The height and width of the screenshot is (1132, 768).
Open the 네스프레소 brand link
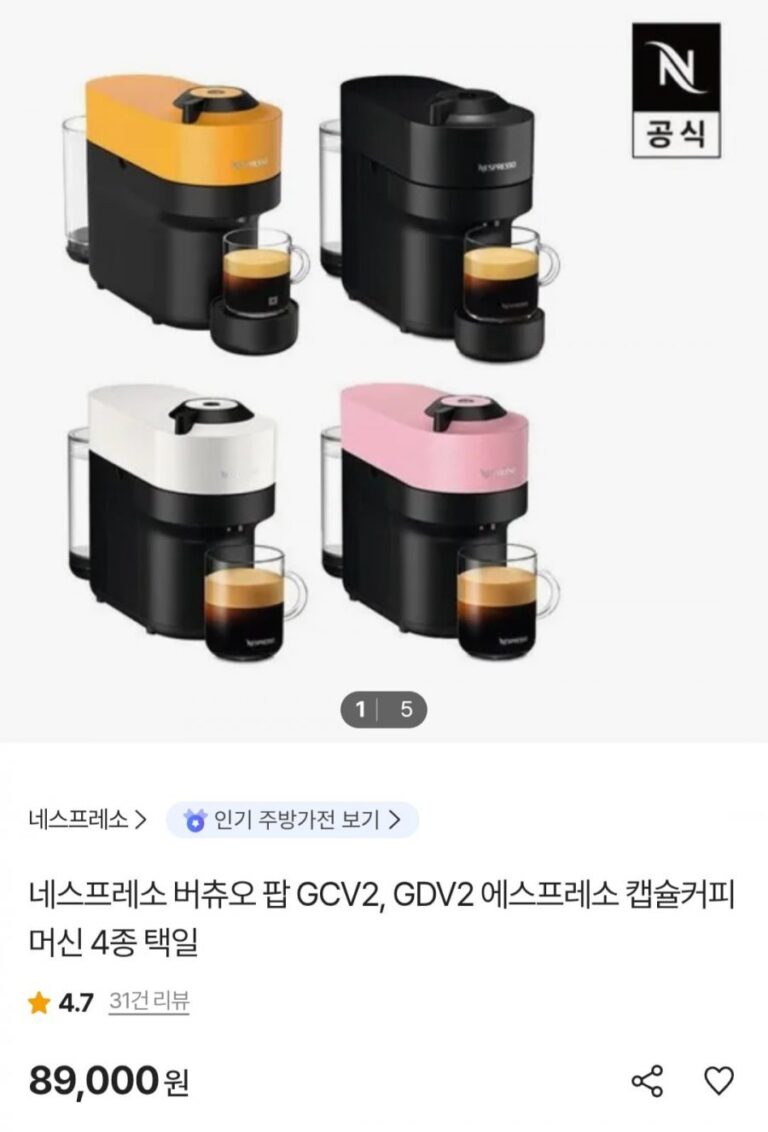pyautogui.click(x=88, y=820)
